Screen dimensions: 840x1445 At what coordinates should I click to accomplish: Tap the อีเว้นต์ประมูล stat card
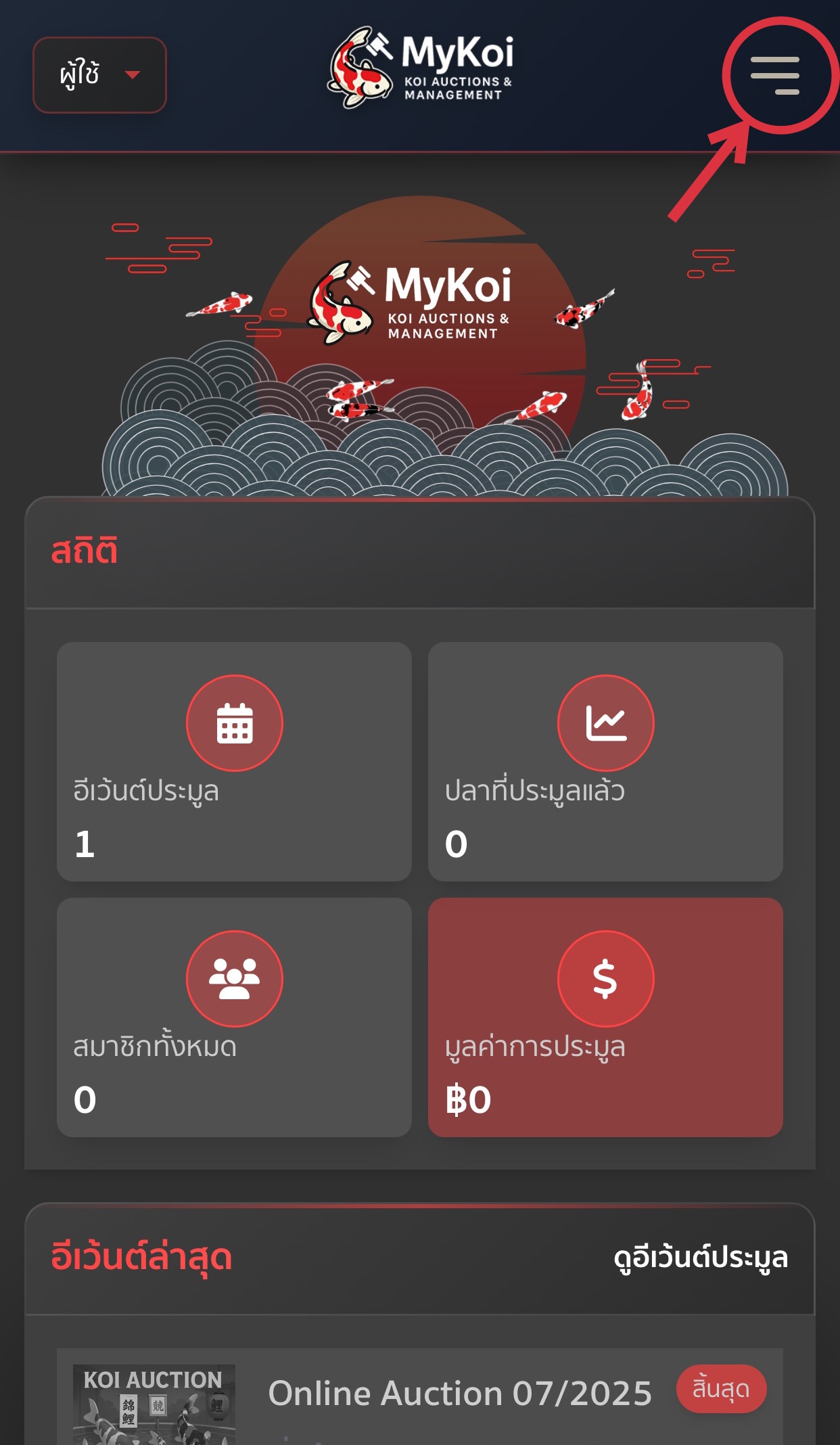point(234,761)
